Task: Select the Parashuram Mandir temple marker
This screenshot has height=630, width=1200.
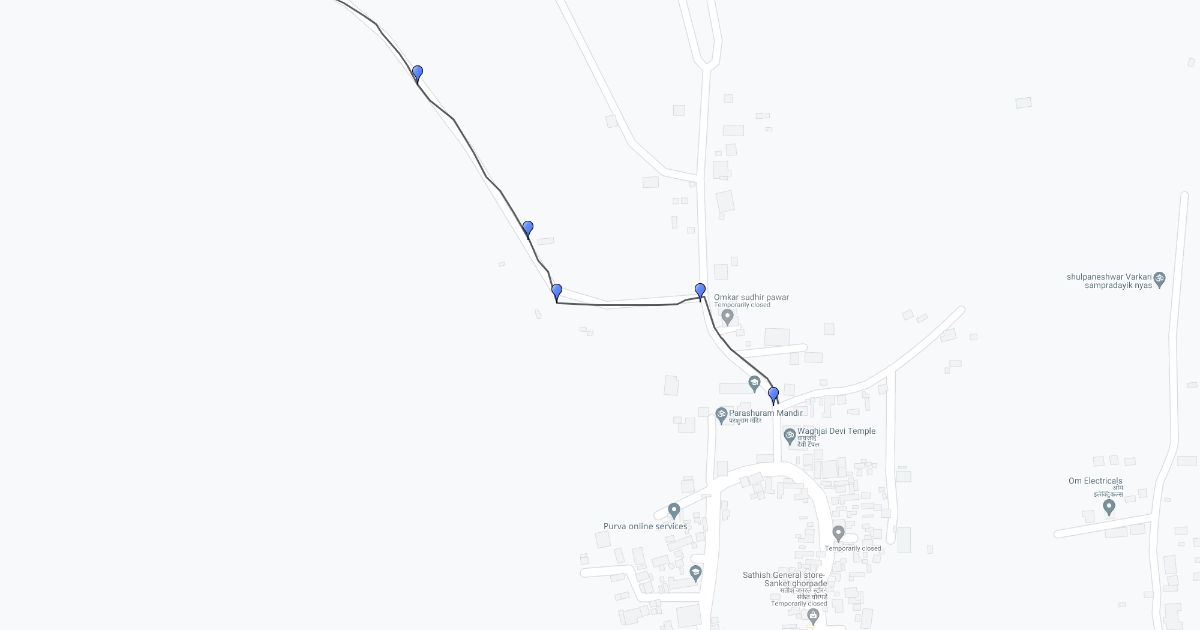Action: [720, 414]
